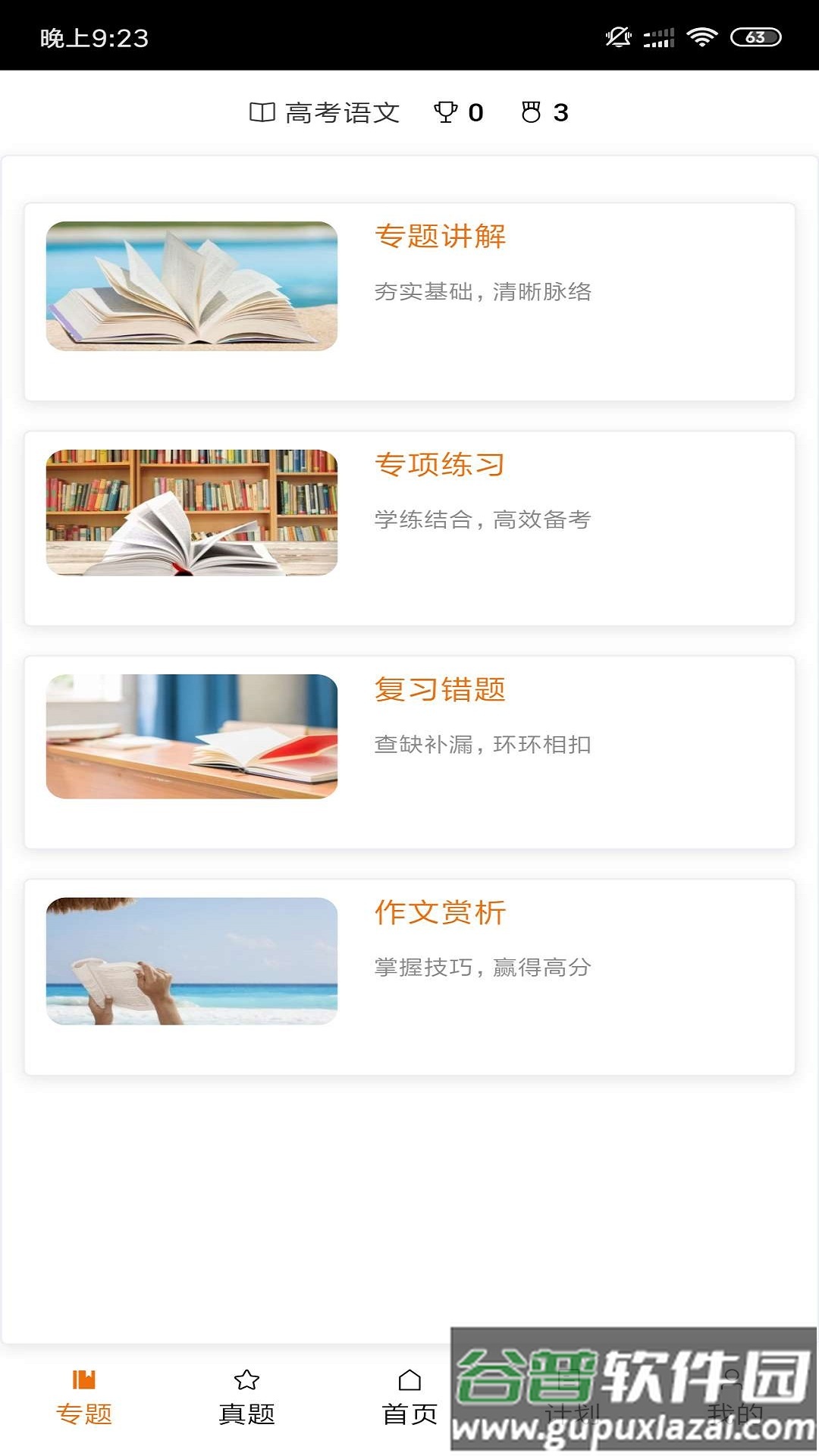Viewport: 819px width, 1456px height.
Task: Tap the bookshelf thumbnail for 专项练习
Action: 193,511
